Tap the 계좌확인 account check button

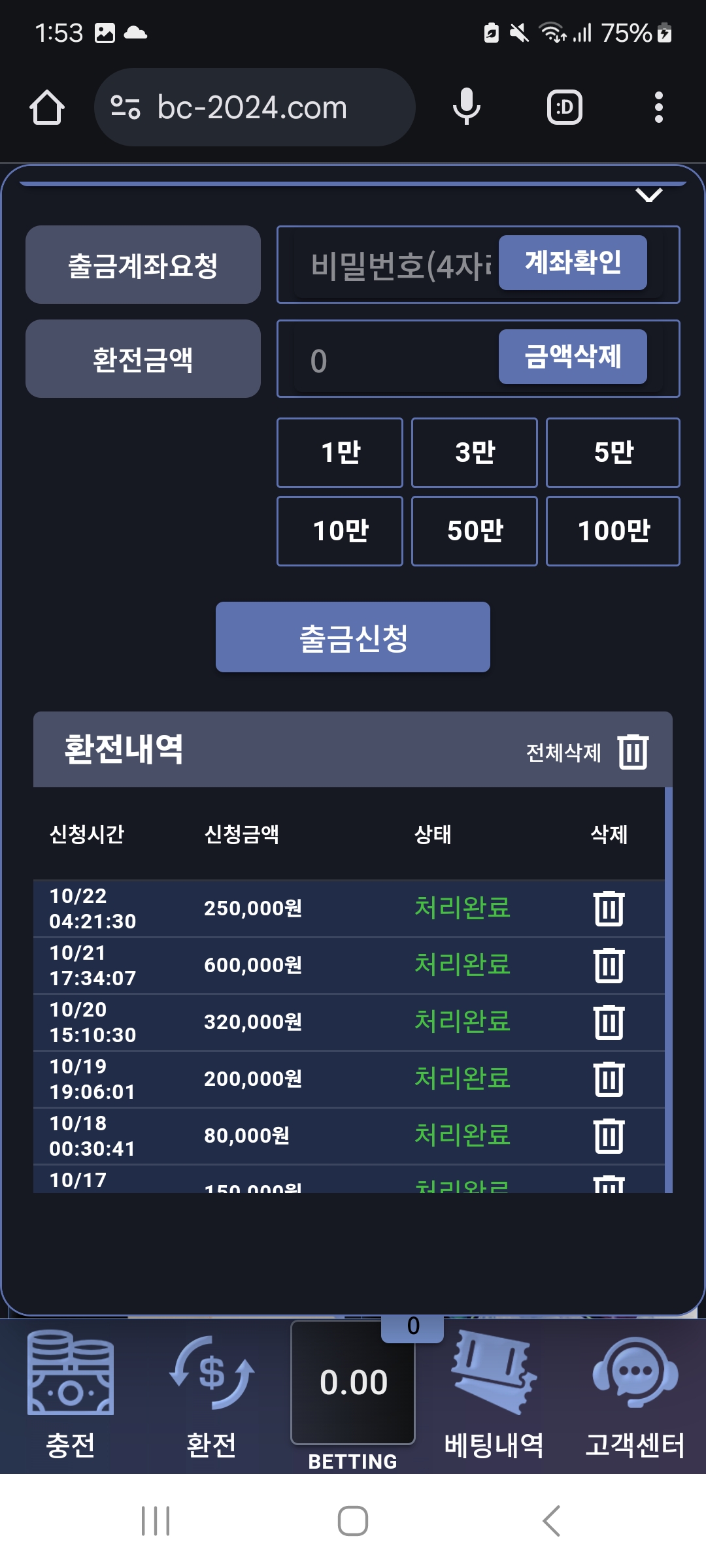pos(573,263)
